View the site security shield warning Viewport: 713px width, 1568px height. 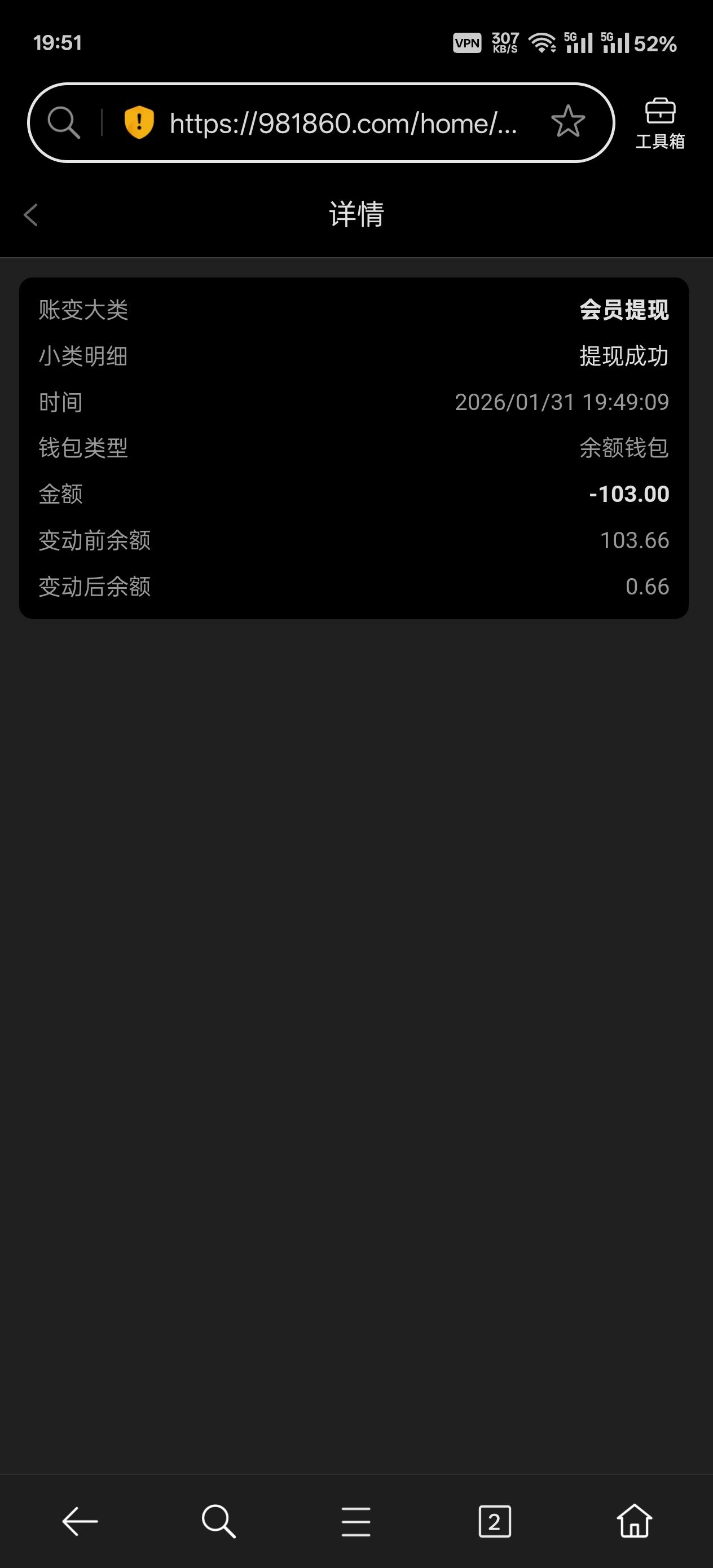(139, 122)
